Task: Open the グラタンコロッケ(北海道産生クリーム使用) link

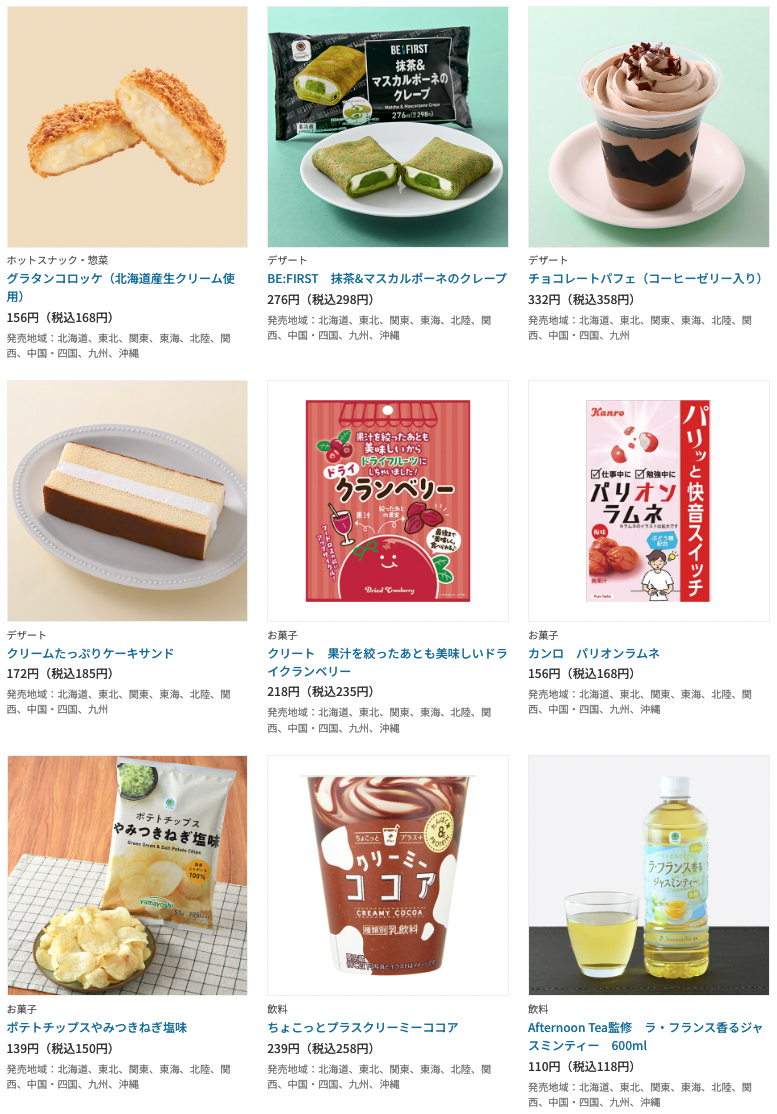Action: (x=120, y=279)
